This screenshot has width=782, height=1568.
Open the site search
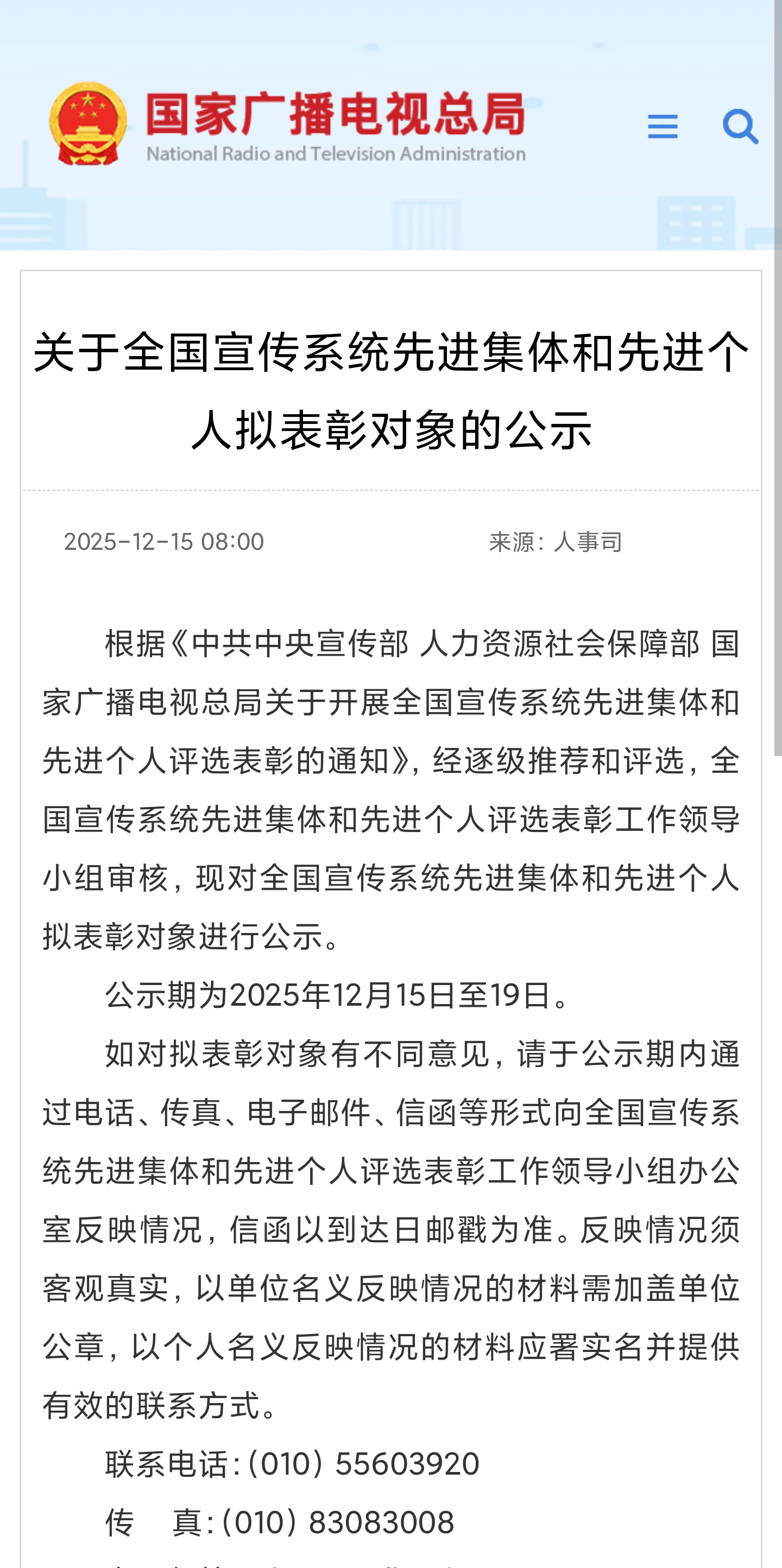point(740,126)
